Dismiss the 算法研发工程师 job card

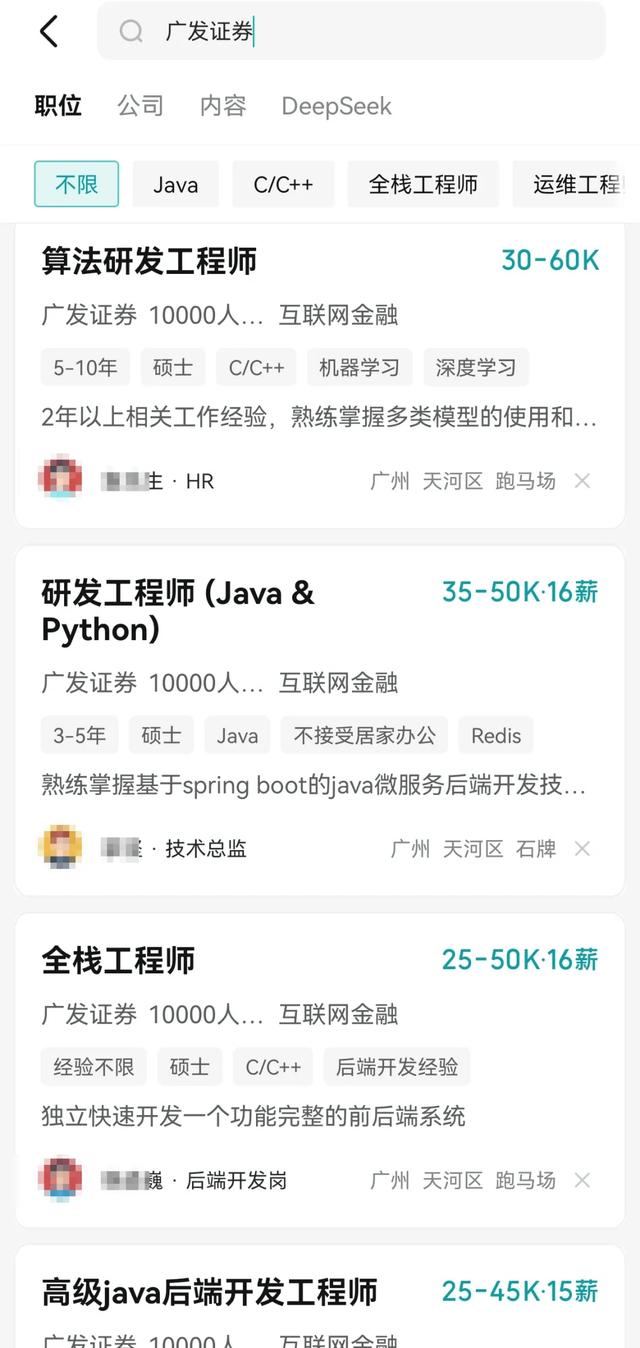582,481
